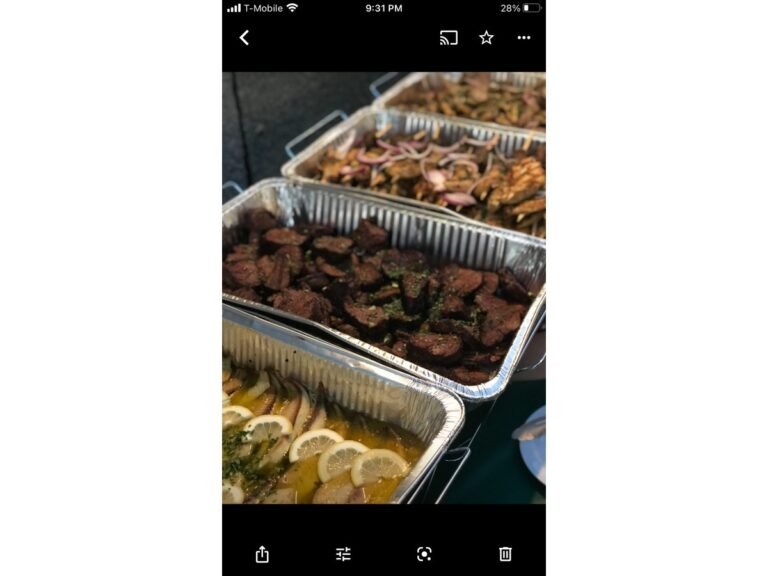Viewport: 768px width, 576px height.
Task: Analyze the photo with Lens
Action: click(x=424, y=553)
